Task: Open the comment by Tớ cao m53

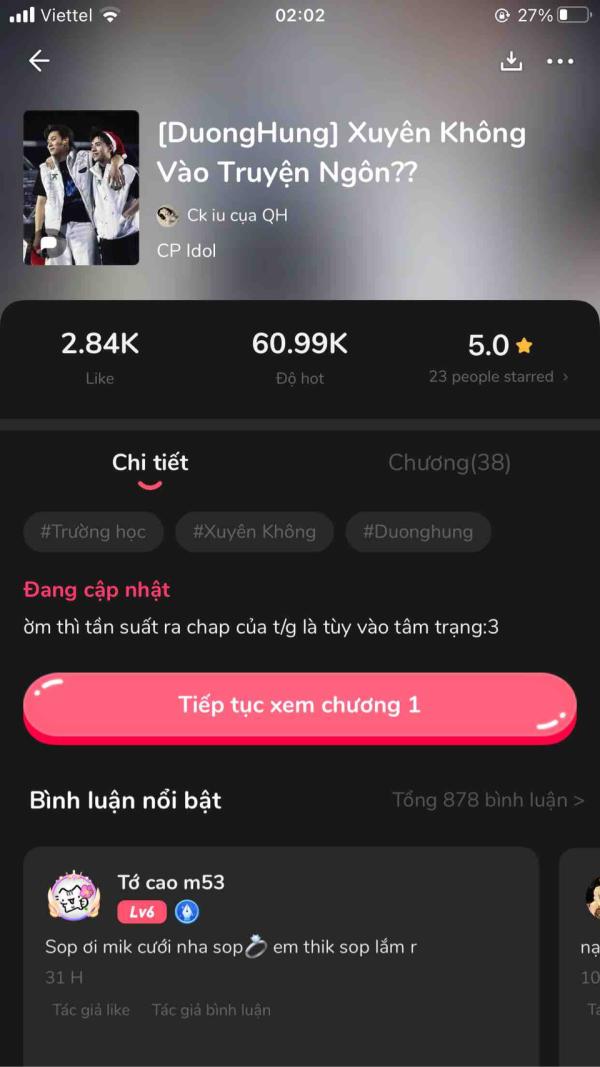Action: coord(280,947)
